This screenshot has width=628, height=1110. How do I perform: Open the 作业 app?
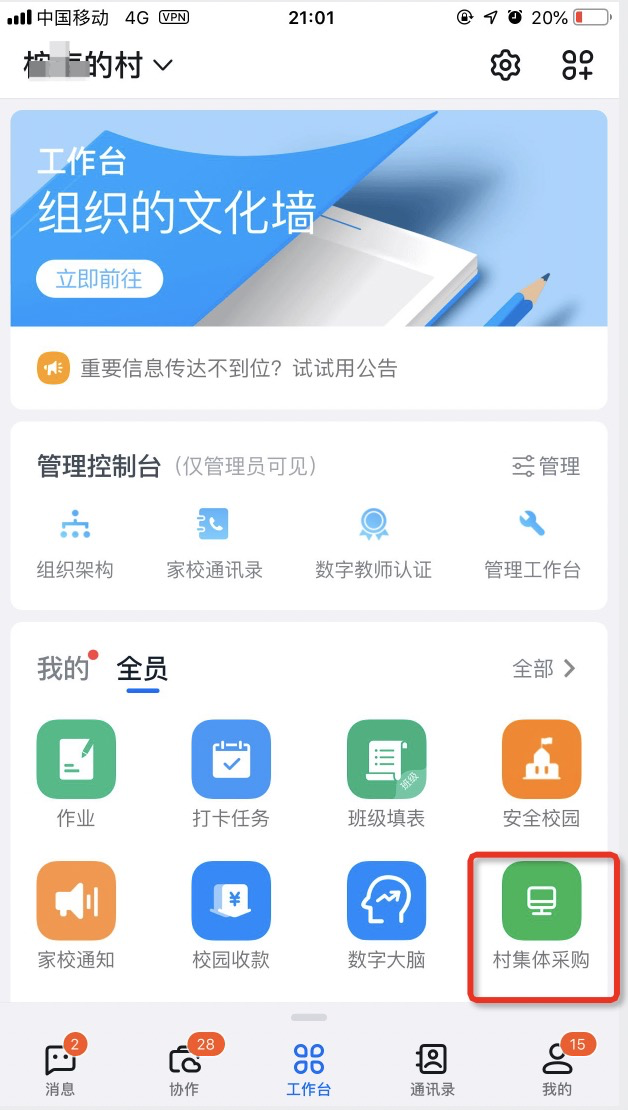click(76, 772)
